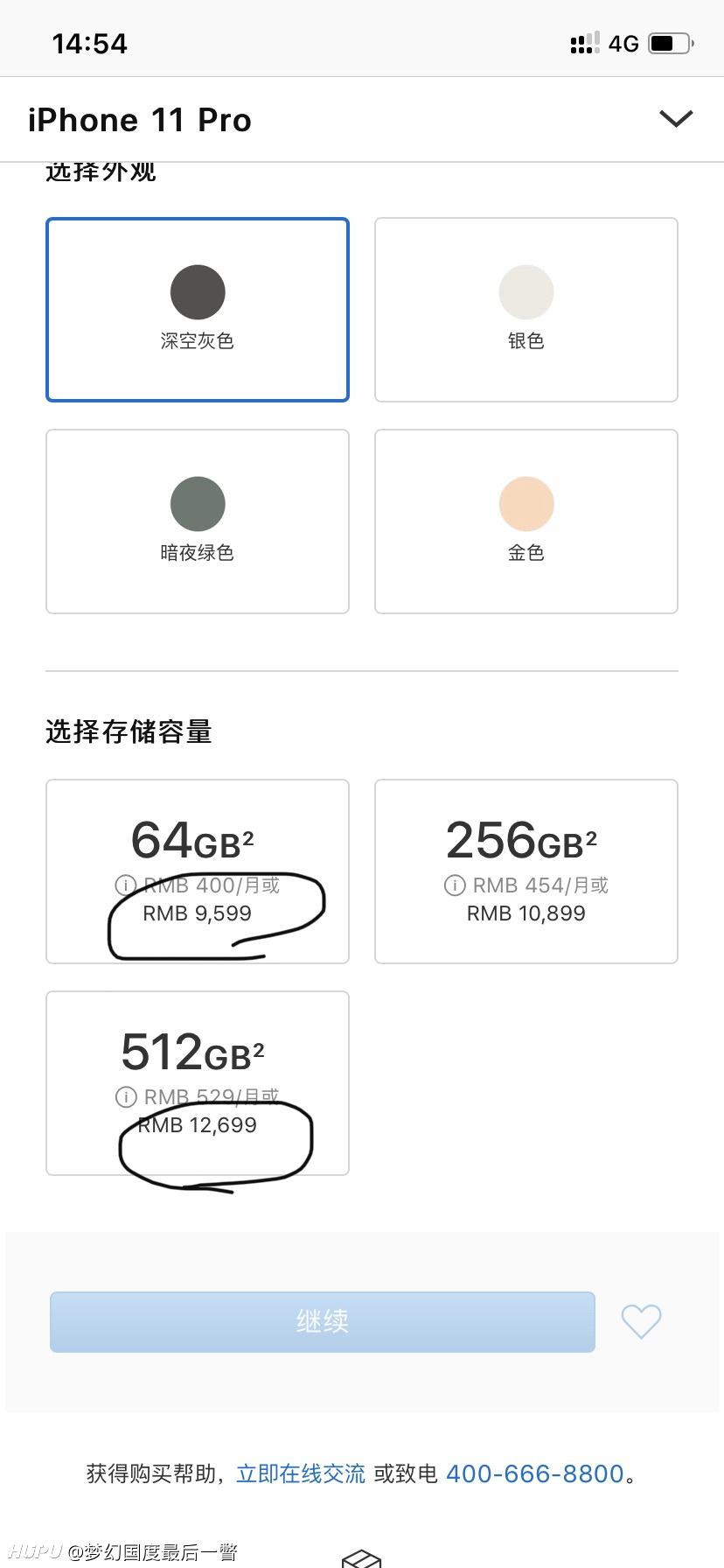The width and height of the screenshot is (724, 1568).
Task: Call the 400-666-8800 phone link
Action: click(535, 1473)
